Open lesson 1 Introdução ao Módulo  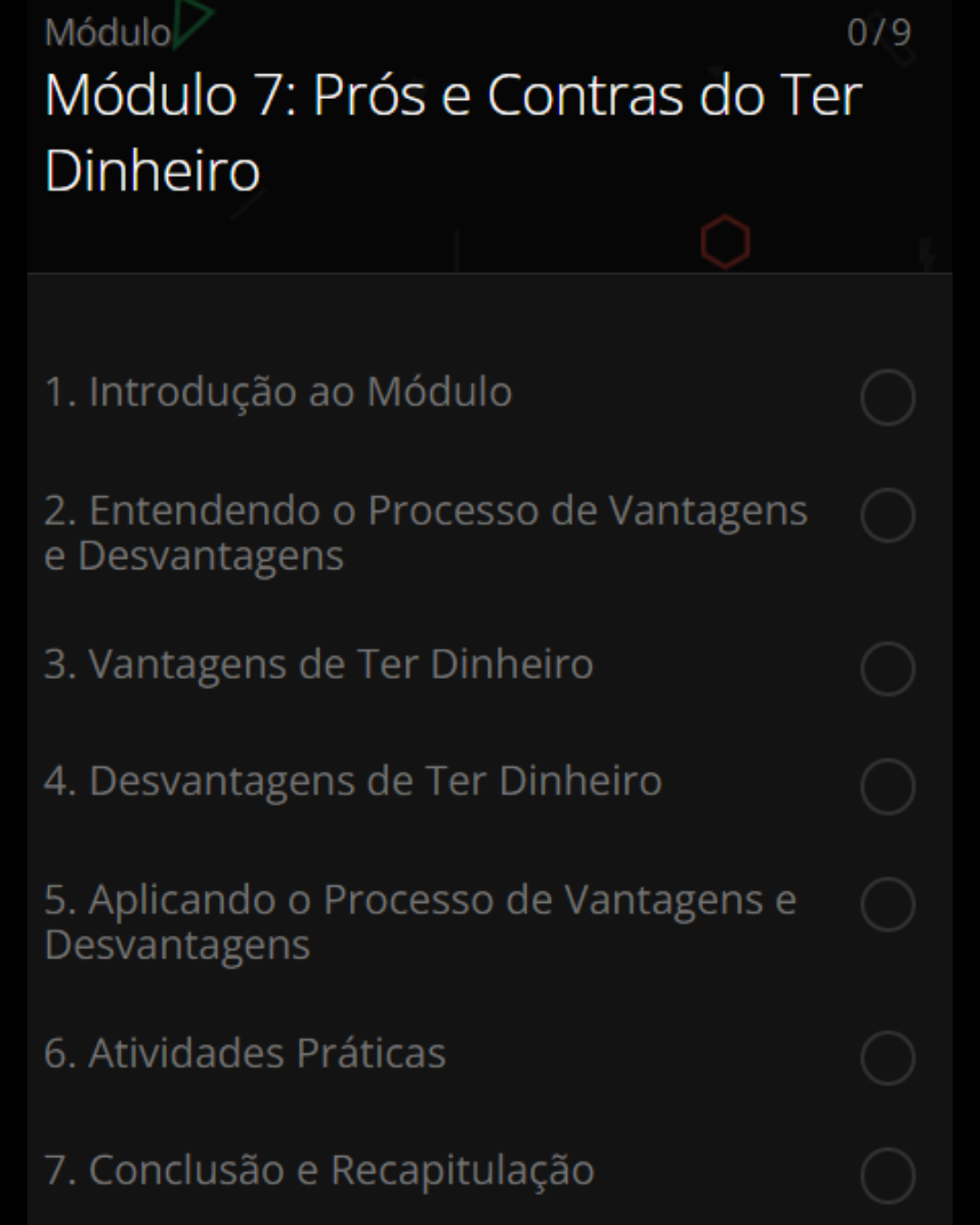[279, 393]
